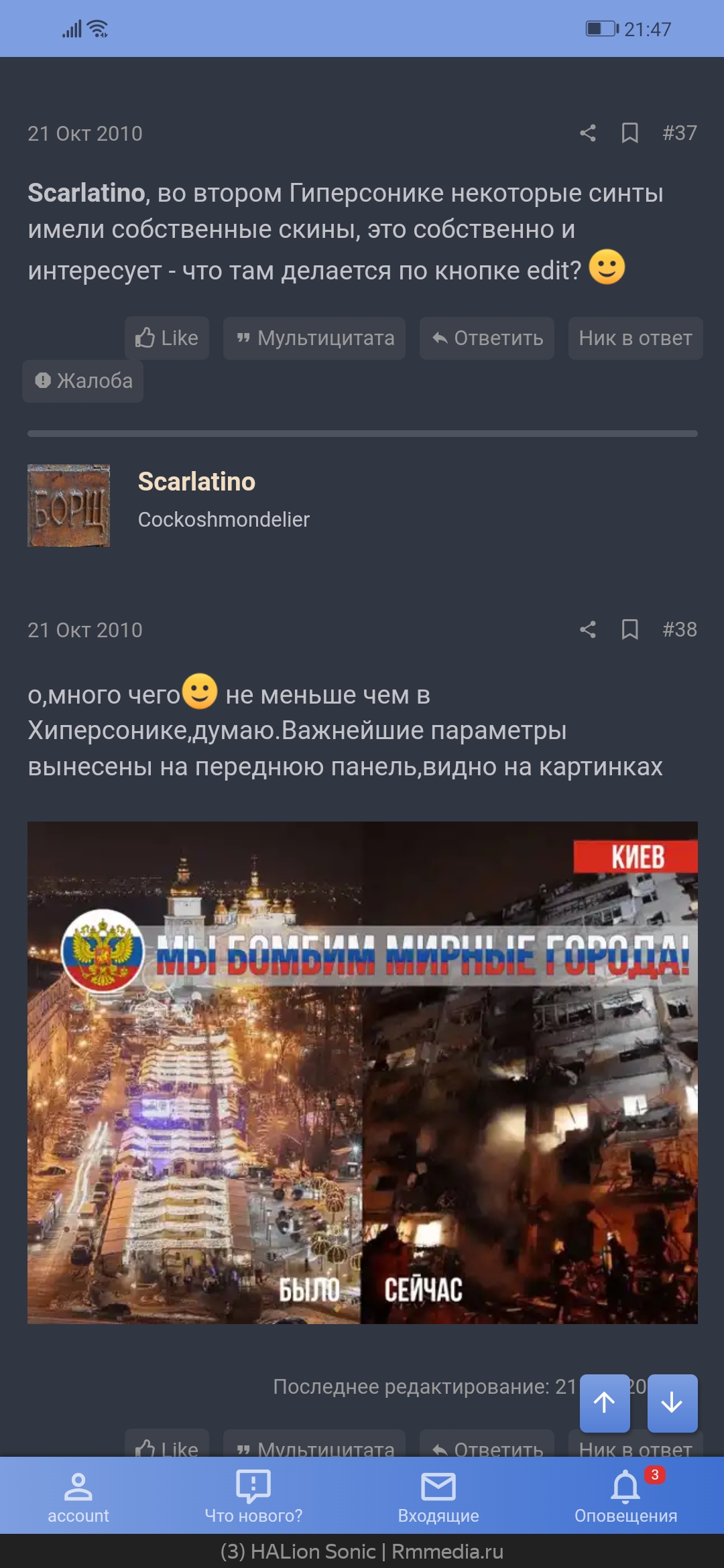Switch to Что нового? tab
The width and height of the screenshot is (724, 1568).
(x=253, y=1496)
